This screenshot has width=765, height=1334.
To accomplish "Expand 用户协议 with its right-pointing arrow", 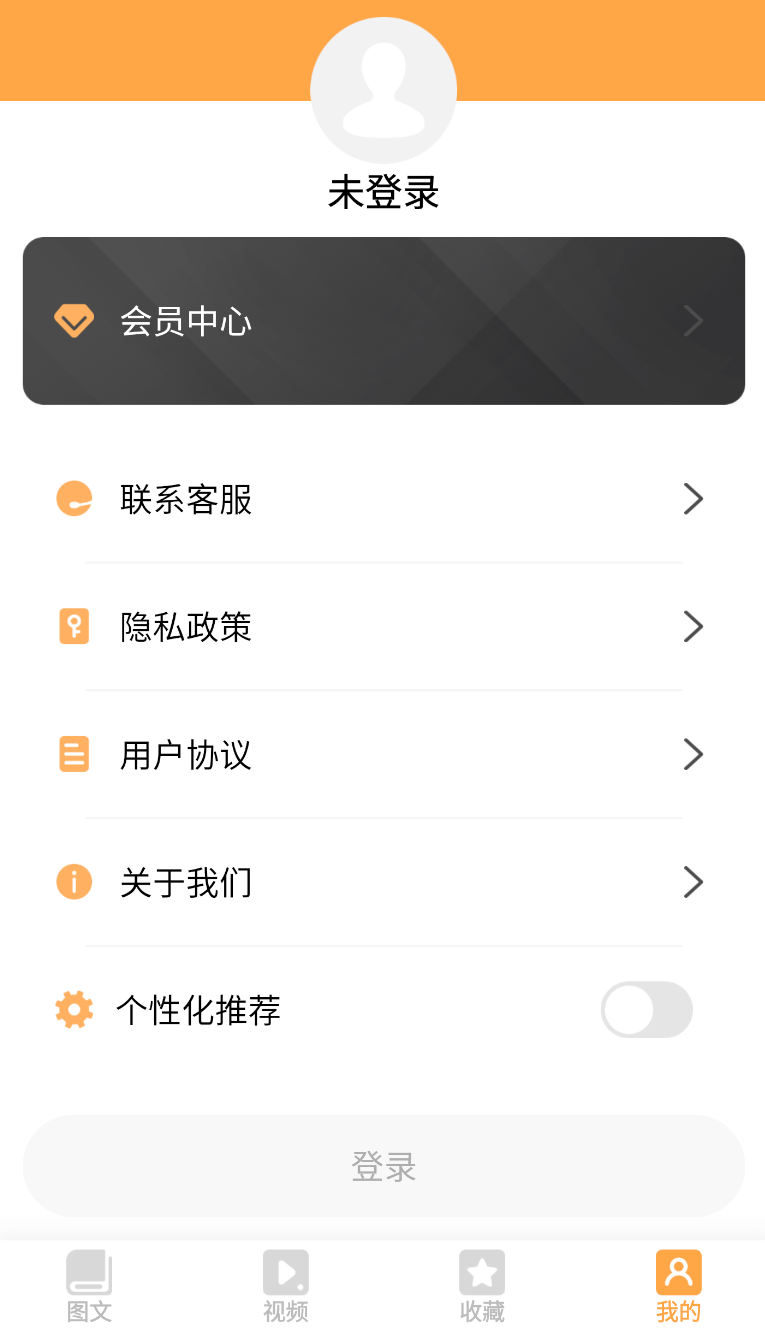I will [692, 754].
